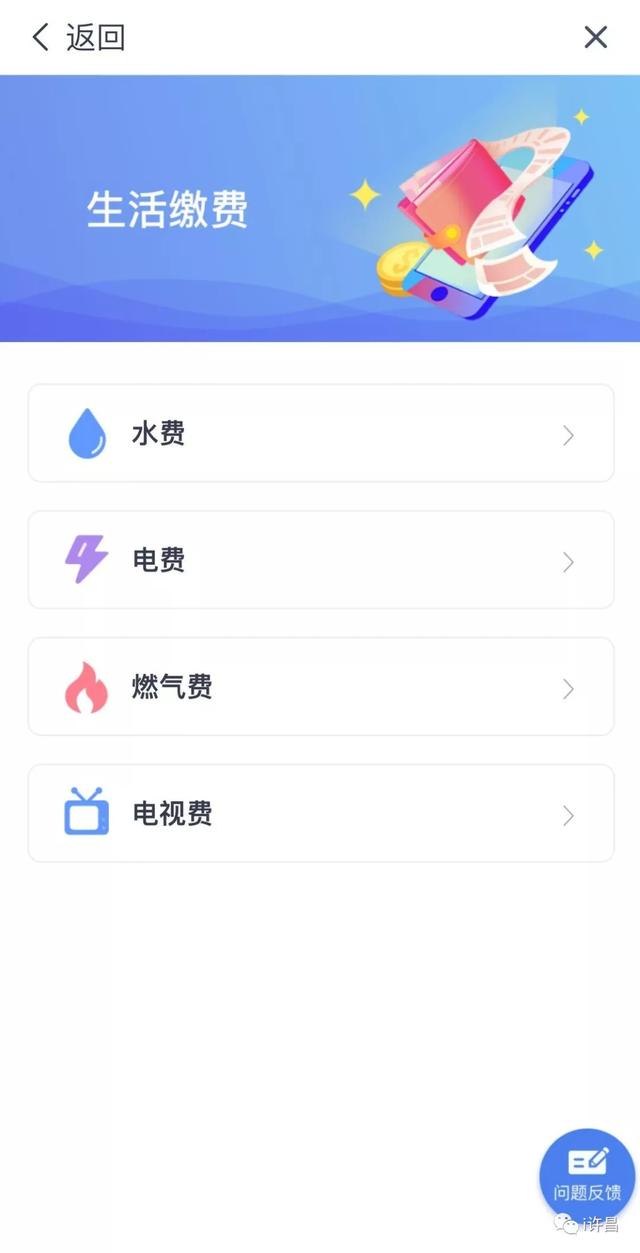
Task: Tap the 问题反馈 floating button
Action: 587,1174
